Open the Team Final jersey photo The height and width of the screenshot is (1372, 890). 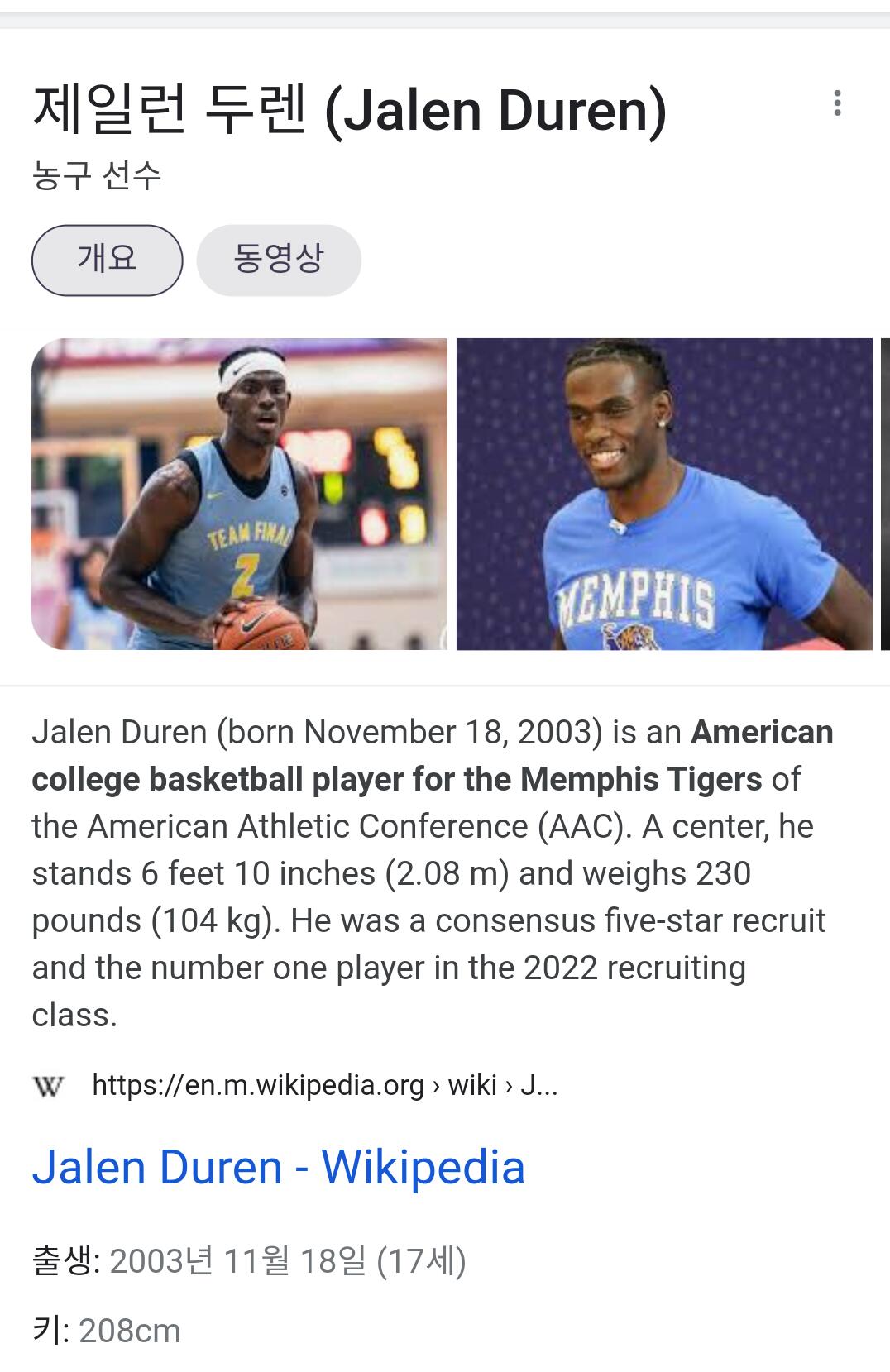coord(239,494)
